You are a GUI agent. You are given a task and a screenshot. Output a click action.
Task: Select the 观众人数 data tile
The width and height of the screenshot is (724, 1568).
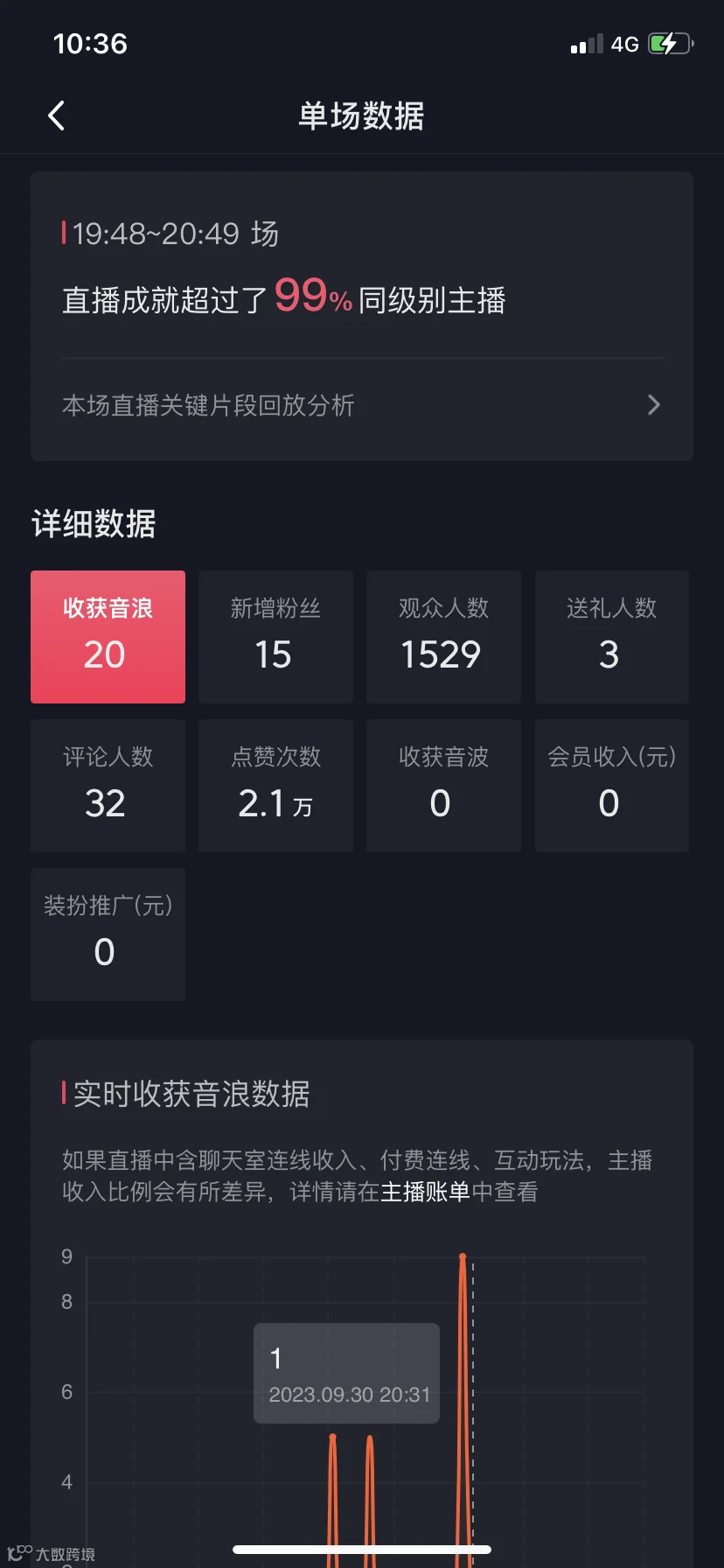[443, 637]
